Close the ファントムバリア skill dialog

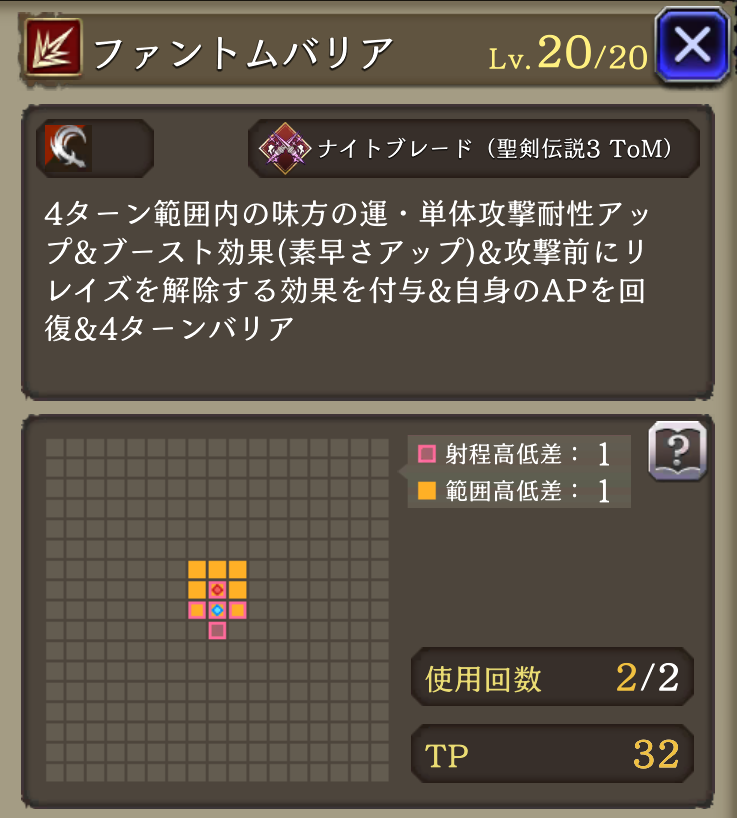[693, 45]
